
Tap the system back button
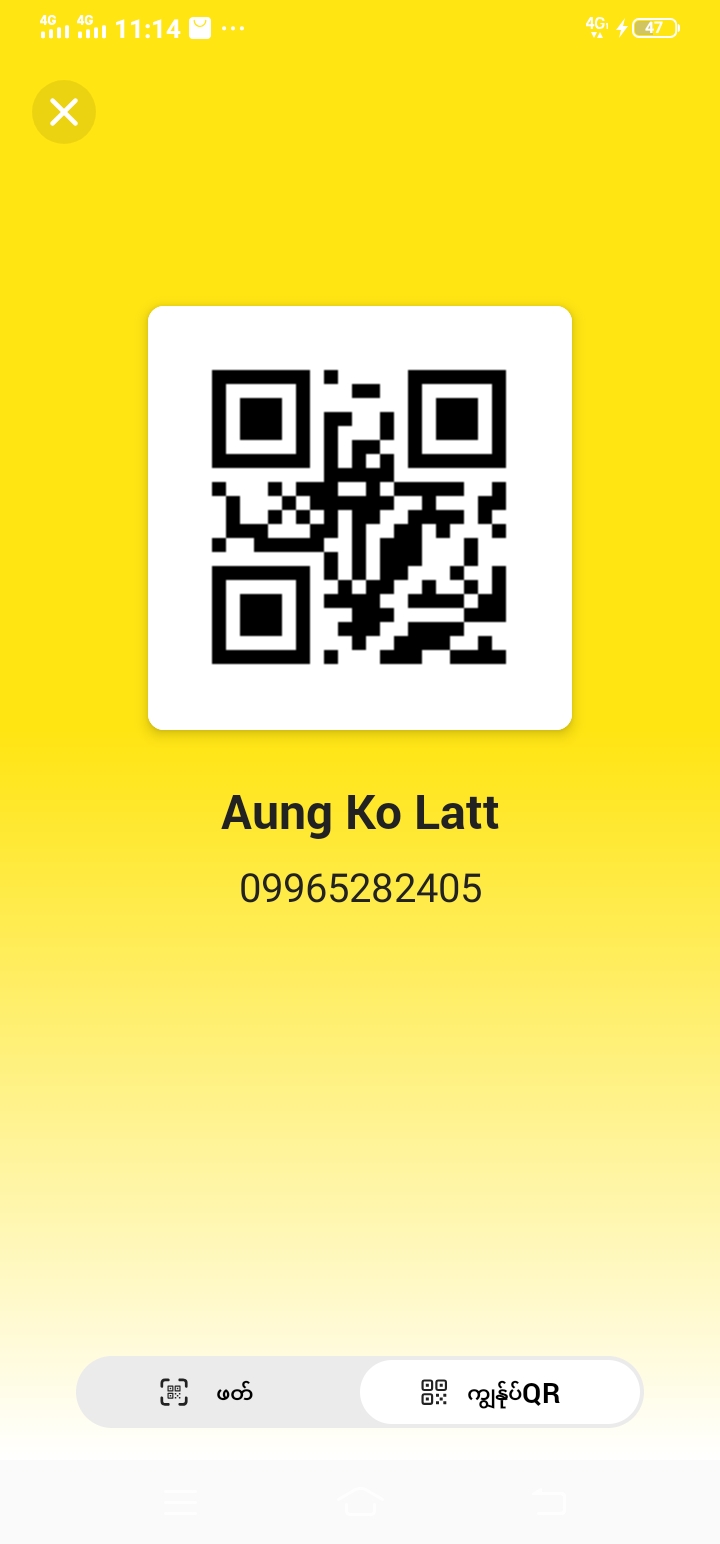tap(547, 1501)
